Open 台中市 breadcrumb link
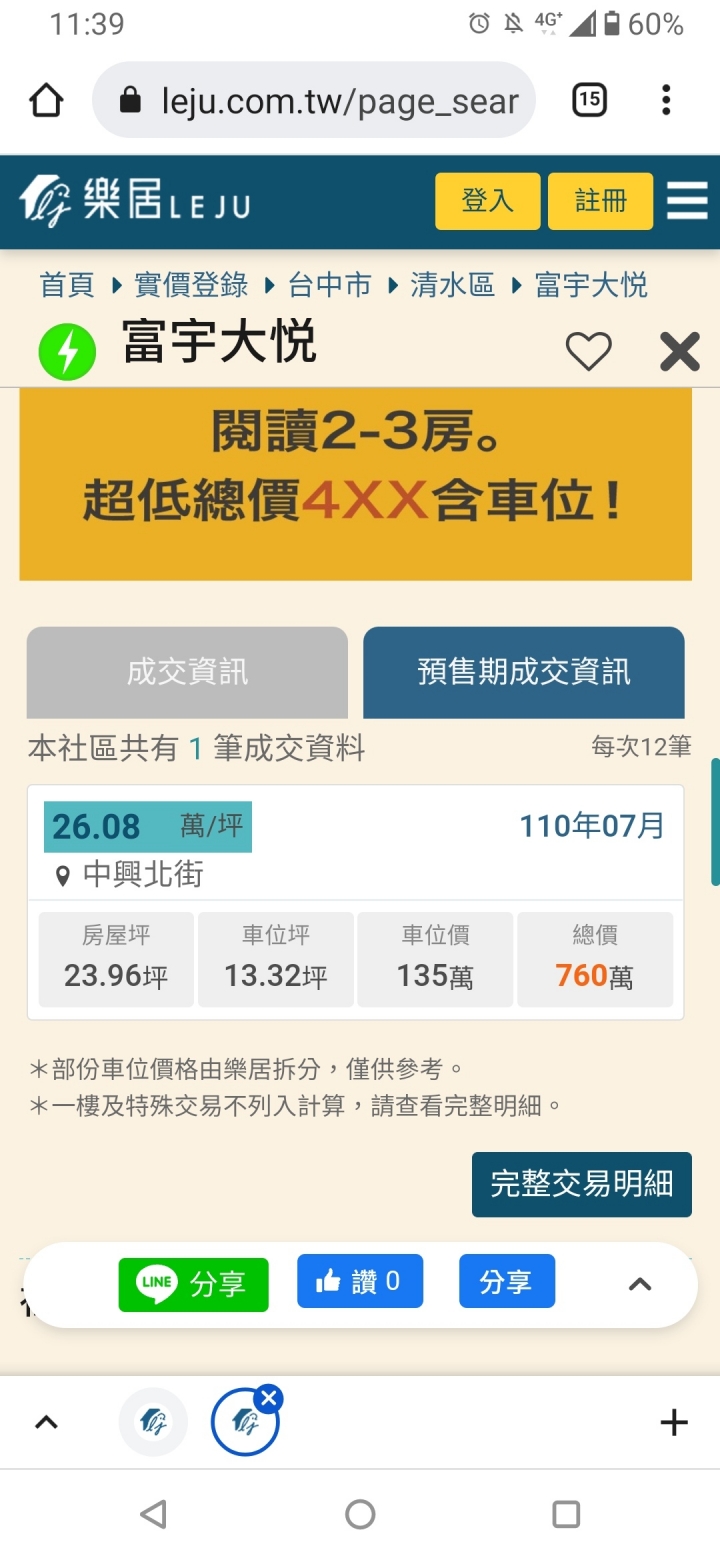This screenshot has height=1560, width=720. tap(330, 285)
